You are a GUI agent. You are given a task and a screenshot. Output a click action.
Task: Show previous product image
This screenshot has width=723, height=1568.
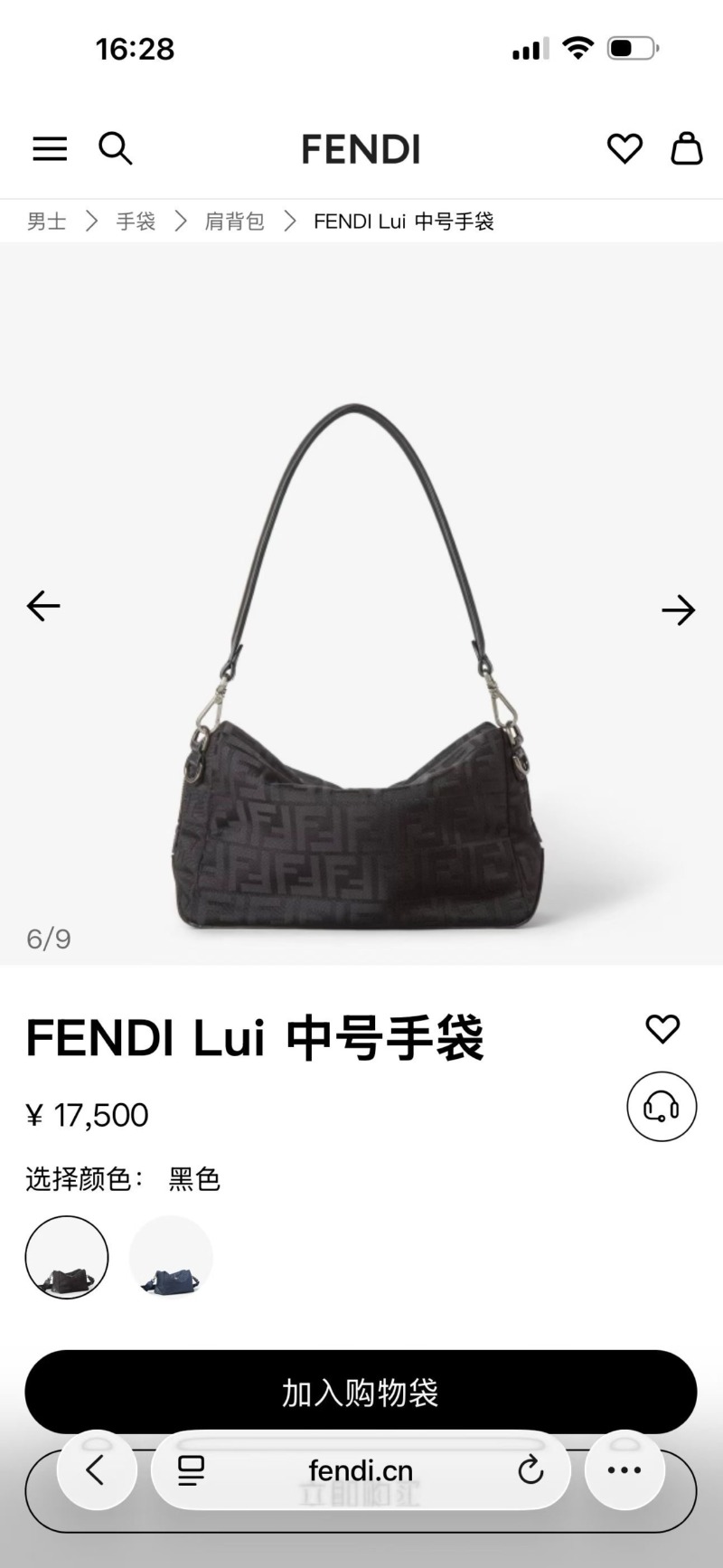pyautogui.click(x=43, y=606)
